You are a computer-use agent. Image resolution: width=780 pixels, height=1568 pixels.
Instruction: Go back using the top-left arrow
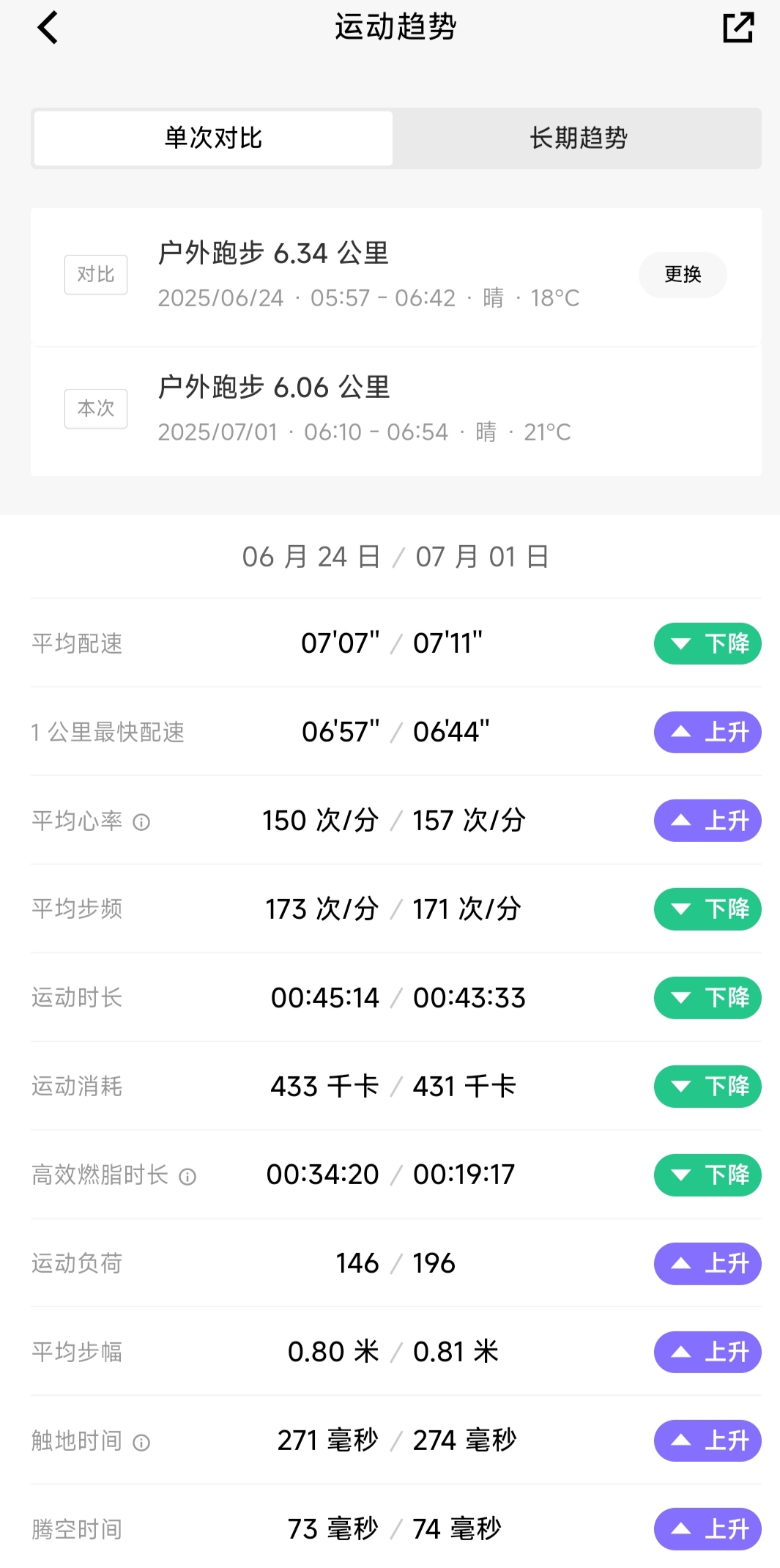(48, 29)
